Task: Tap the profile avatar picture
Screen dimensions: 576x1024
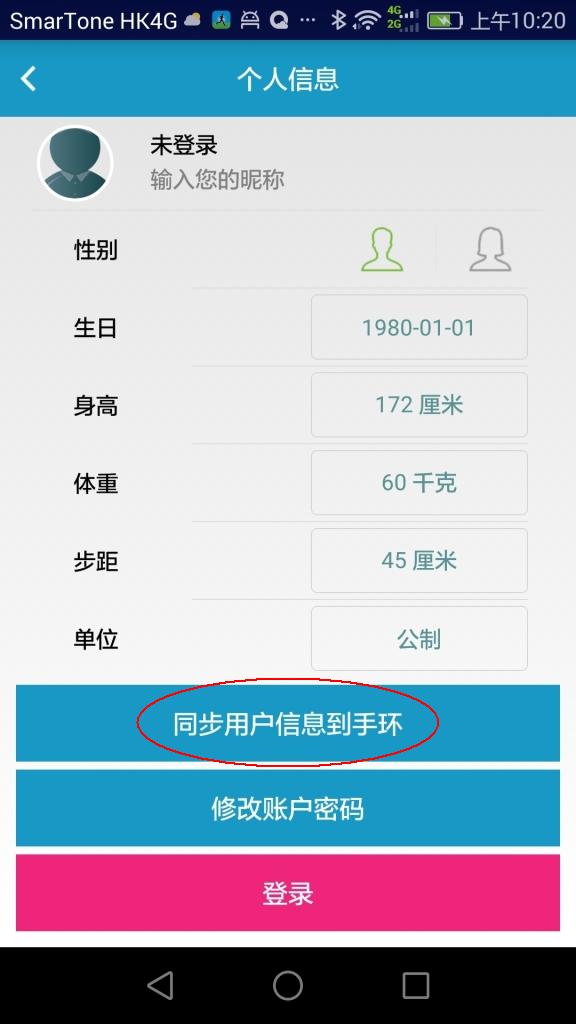Action: (75, 163)
